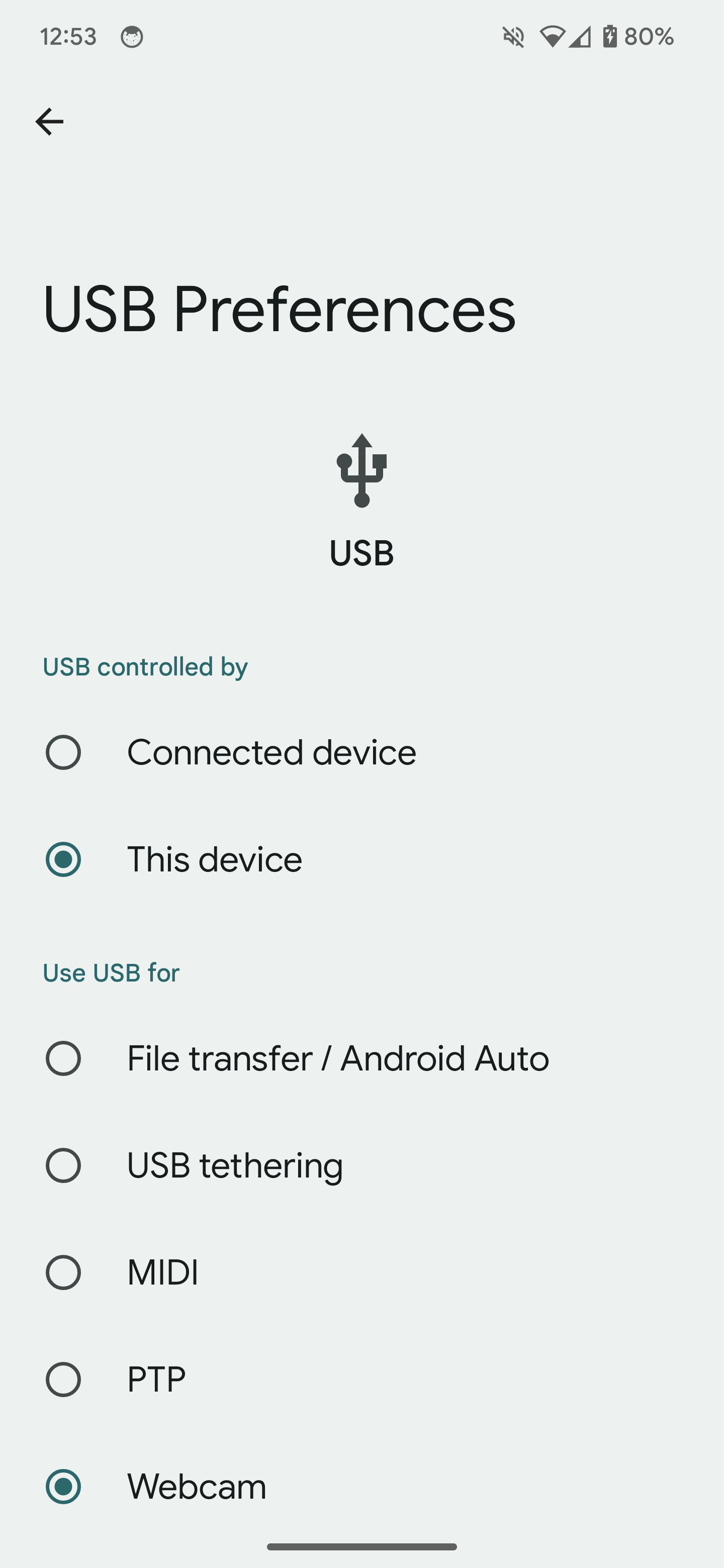724x1568 pixels.
Task: Set USB use to PTP
Action: (63, 1380)
